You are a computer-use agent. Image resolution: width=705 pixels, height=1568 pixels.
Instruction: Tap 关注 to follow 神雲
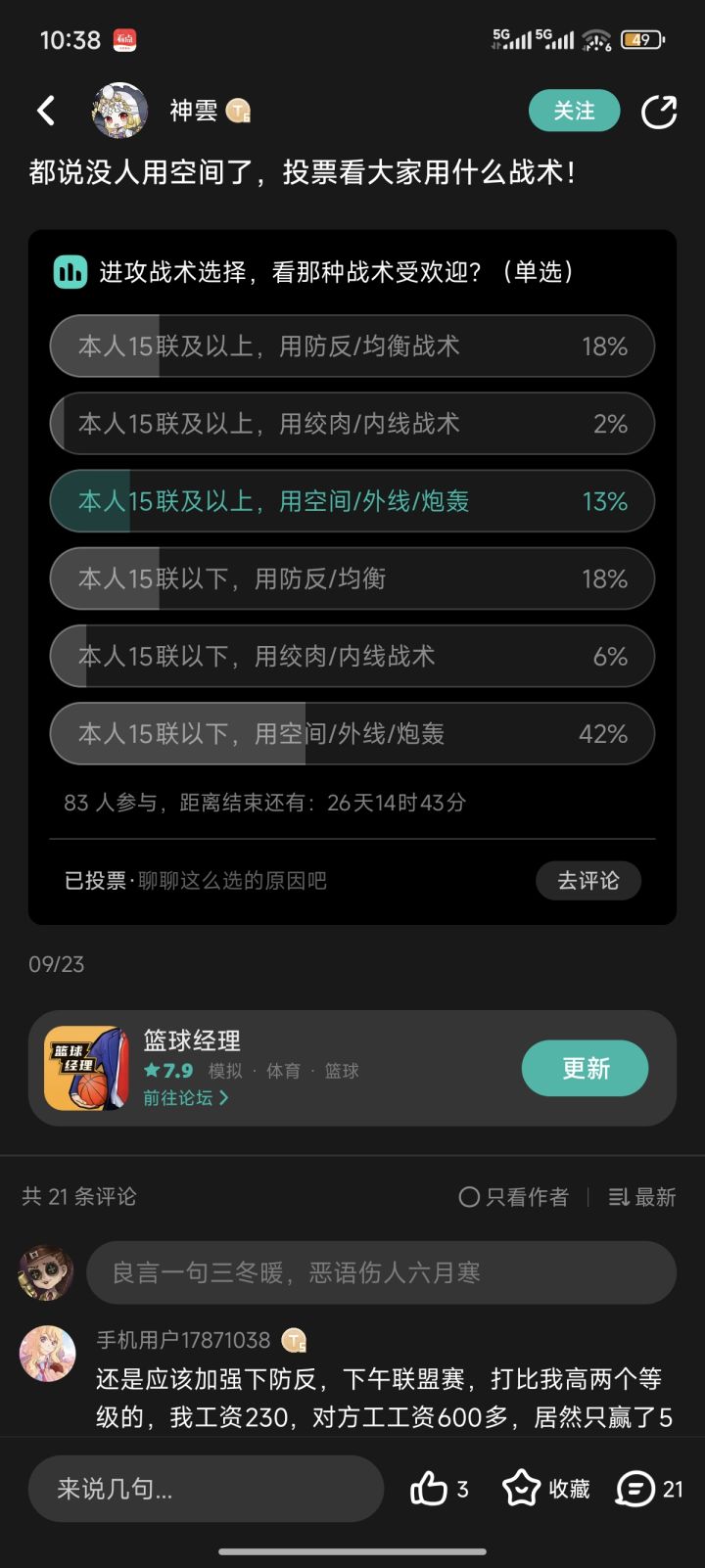point(574,111)
